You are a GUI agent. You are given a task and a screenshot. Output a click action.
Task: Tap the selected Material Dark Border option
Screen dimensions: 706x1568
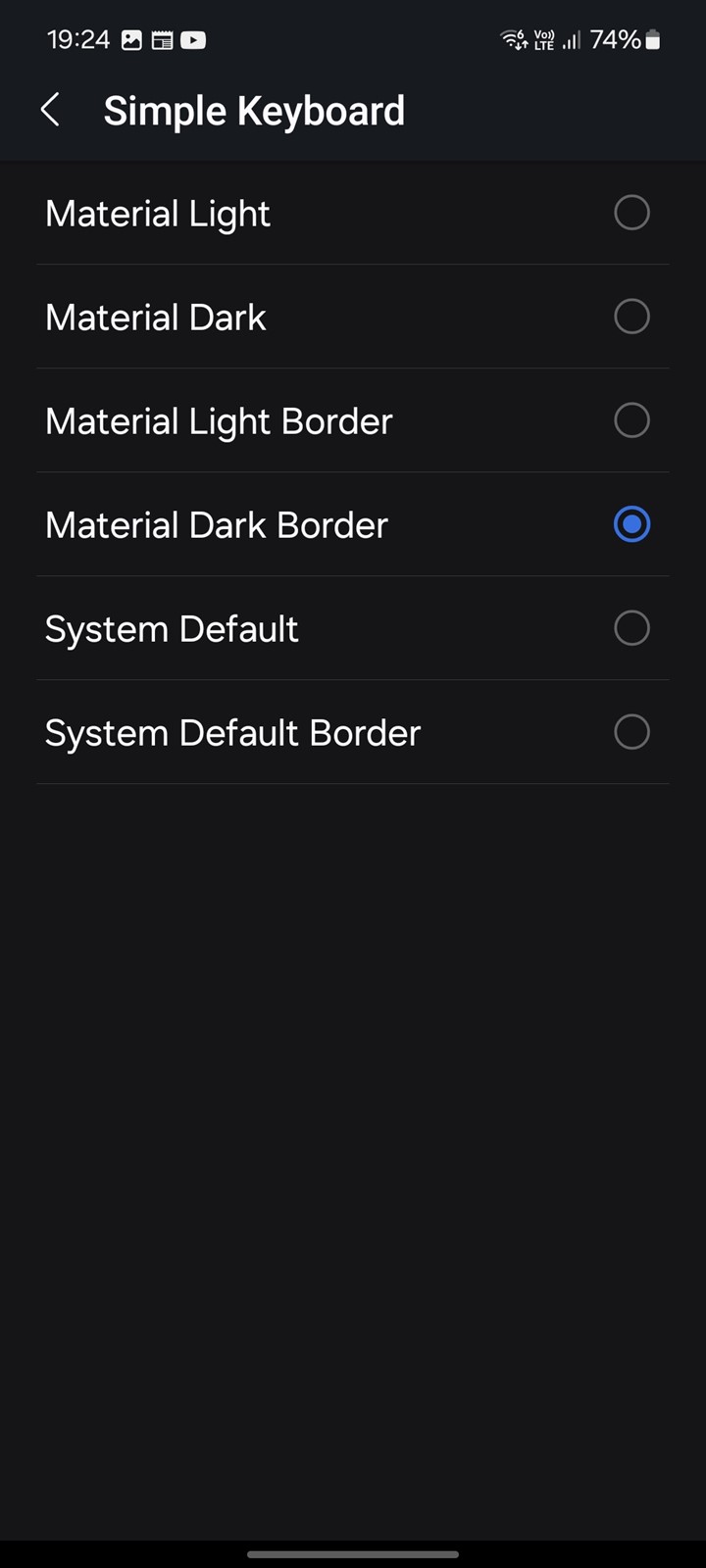pyautogui.click(x=353, y=524)
